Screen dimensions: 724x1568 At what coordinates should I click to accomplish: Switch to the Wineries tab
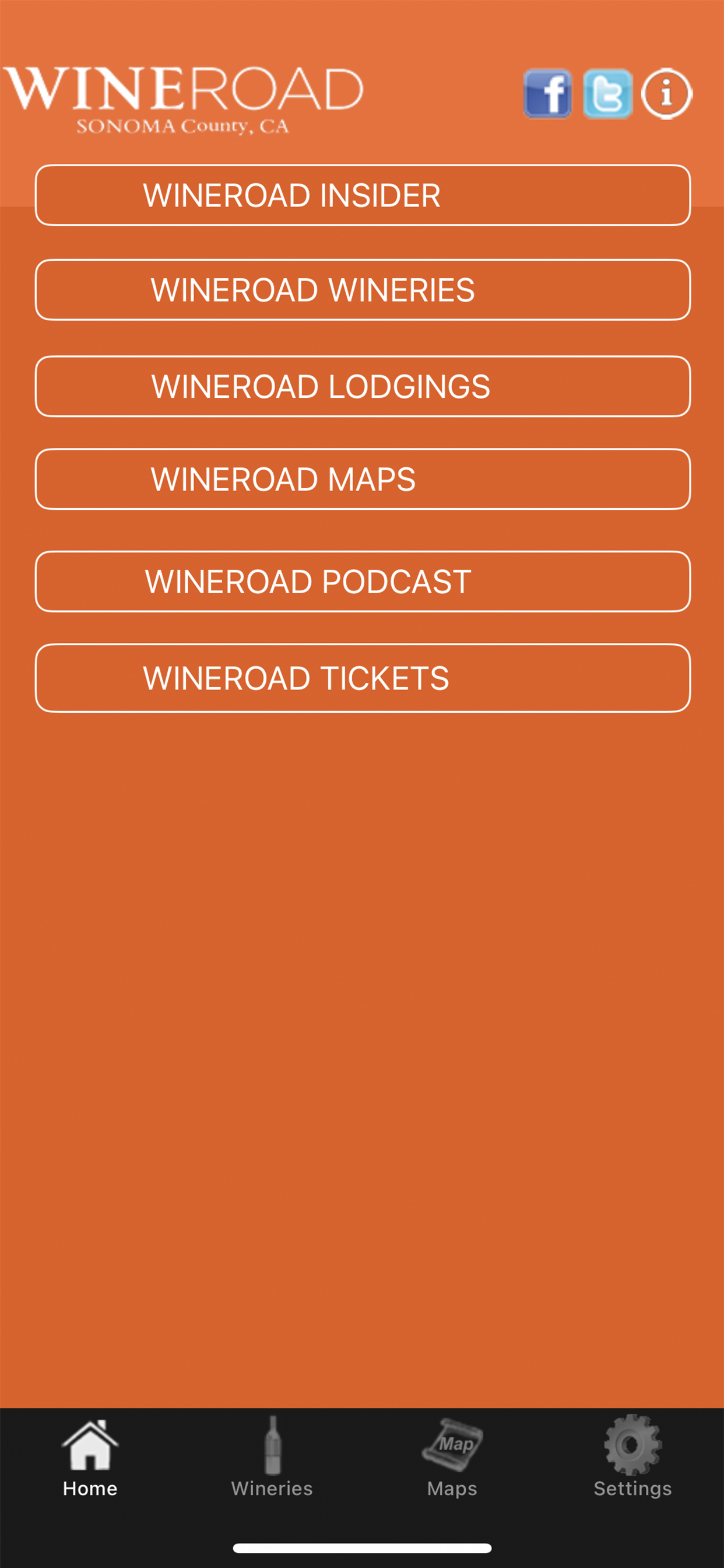click(x=271, y=1487)
